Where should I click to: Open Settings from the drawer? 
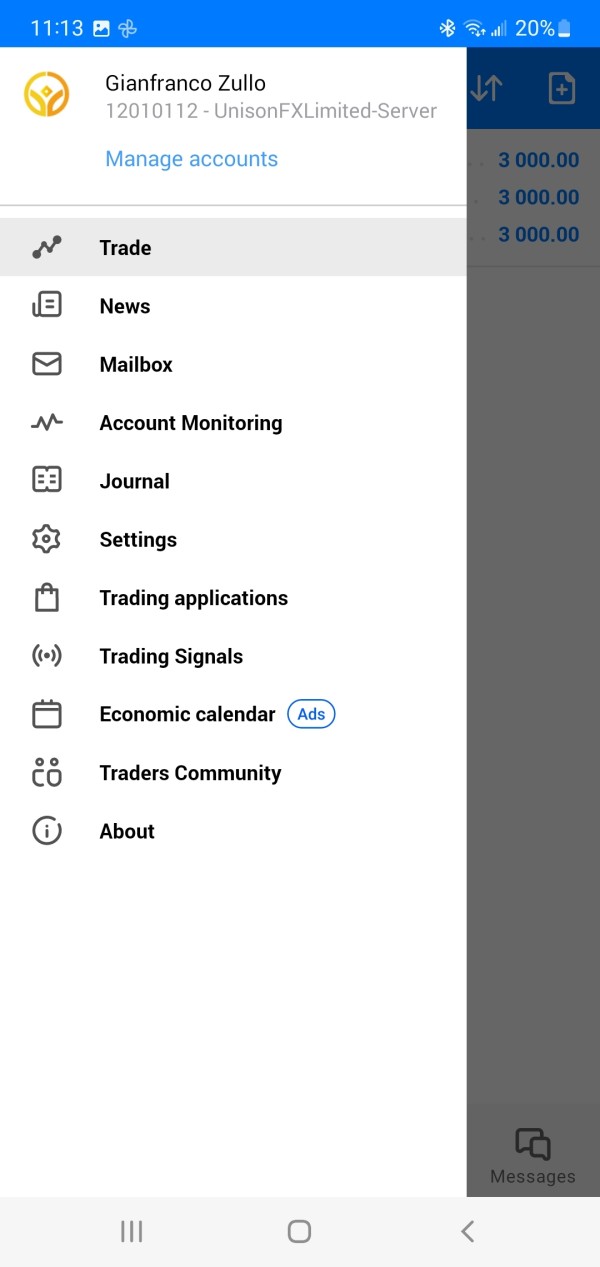point(233,539)
